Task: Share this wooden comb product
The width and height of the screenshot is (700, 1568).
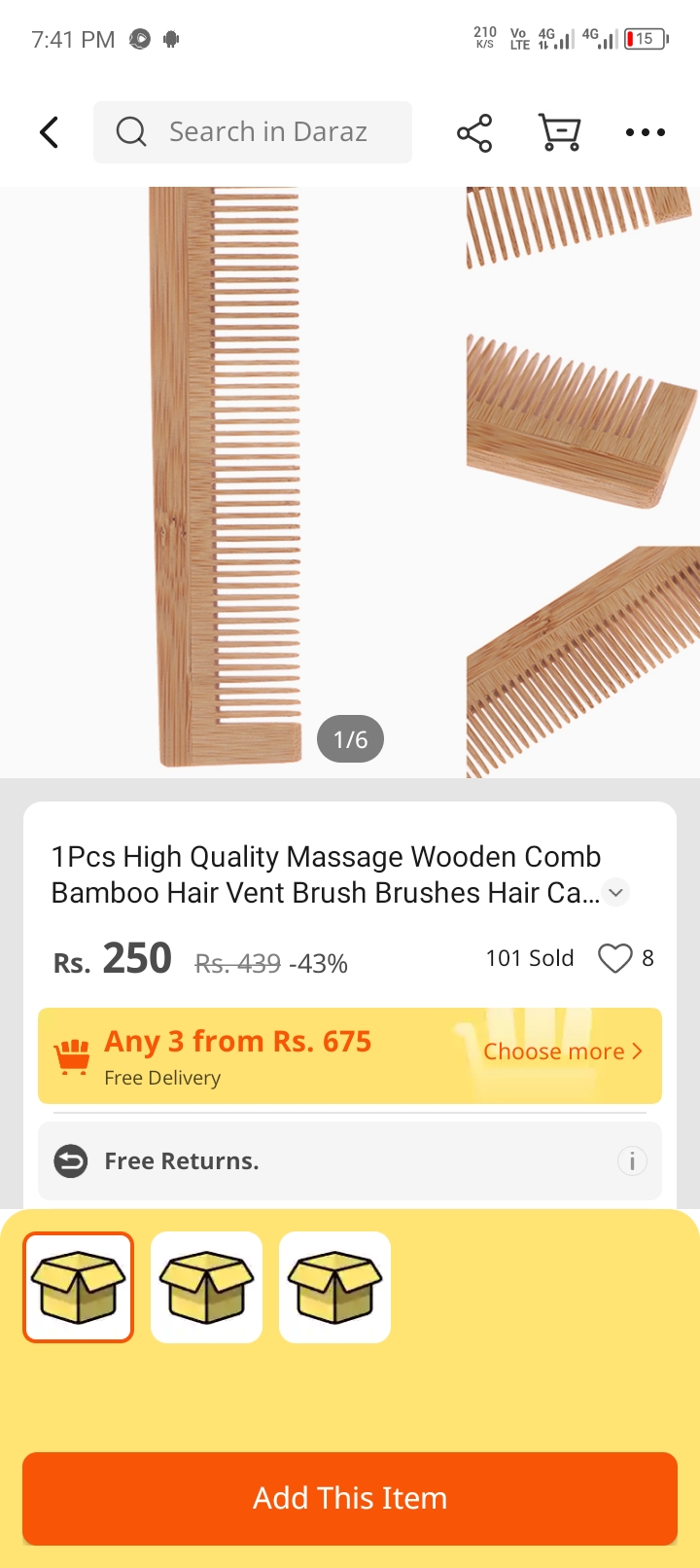Action: [x=474, y=132]
